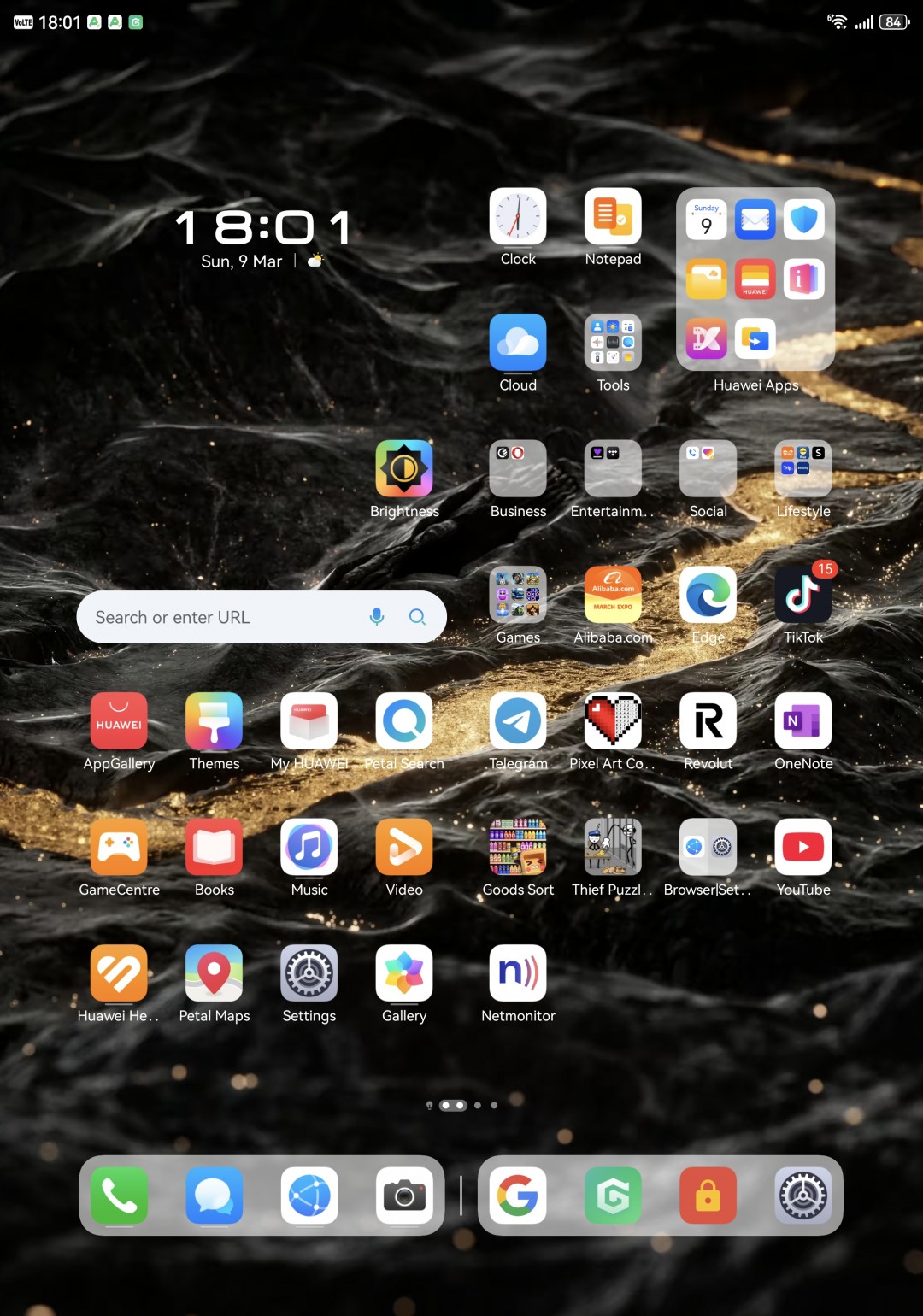This screenshot has height=1316, width=923.
Task: Launch the Telegram app
Action: (x=518, y=720)
